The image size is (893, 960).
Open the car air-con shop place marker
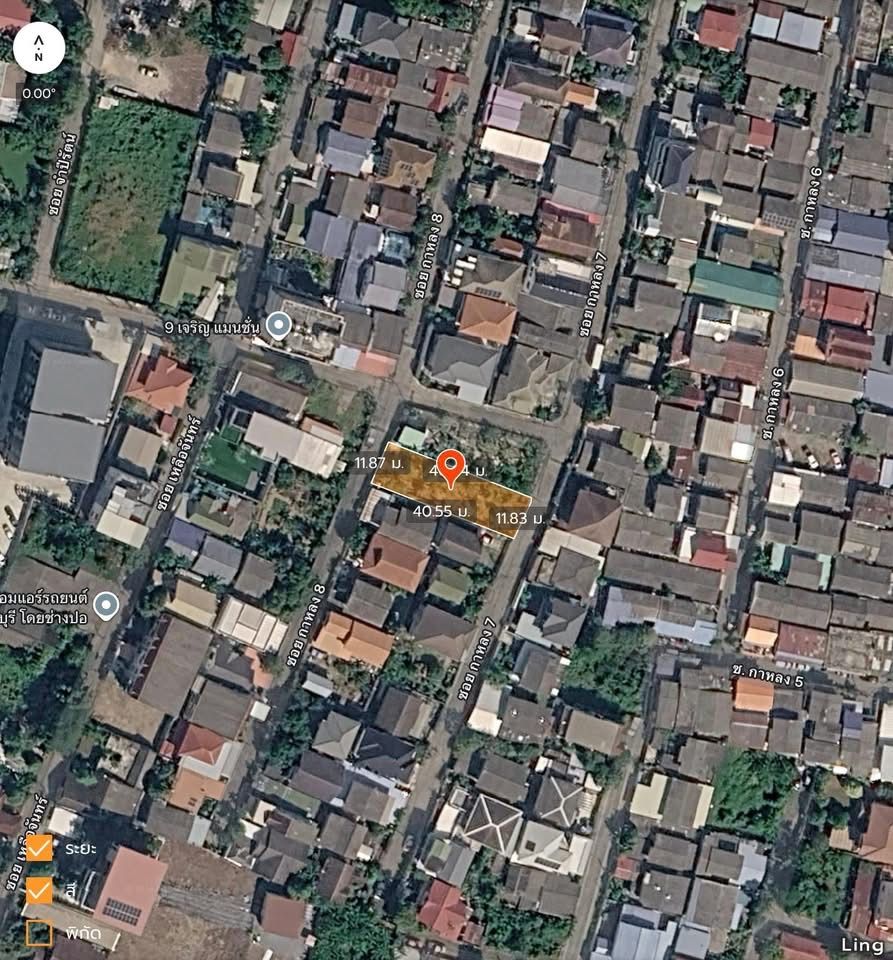(x=105, y=605)
